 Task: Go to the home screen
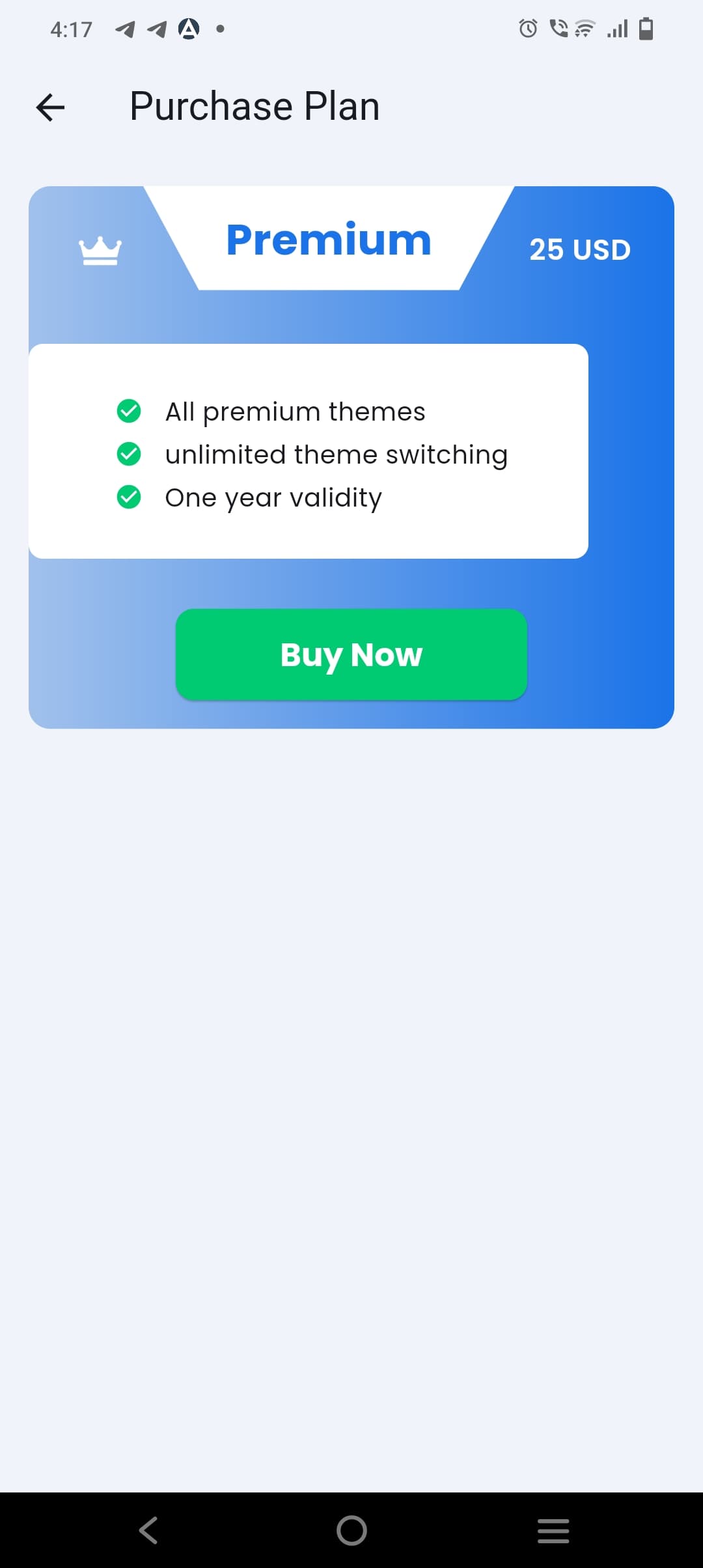tap(351, 1530)
